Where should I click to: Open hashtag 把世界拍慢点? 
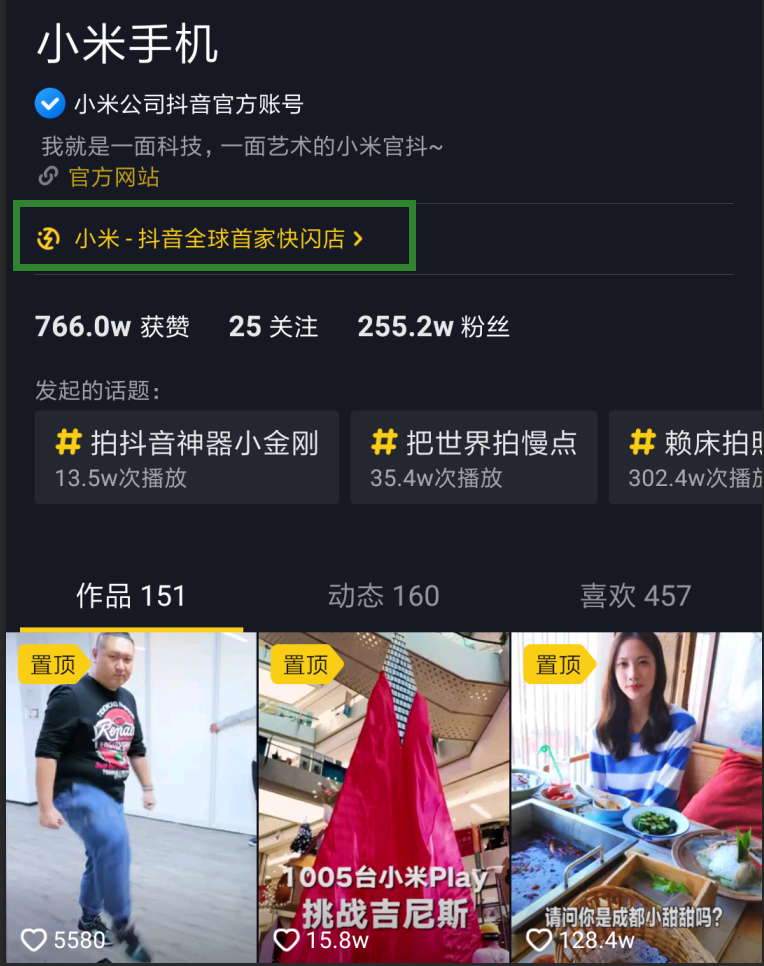pos(473,457)
